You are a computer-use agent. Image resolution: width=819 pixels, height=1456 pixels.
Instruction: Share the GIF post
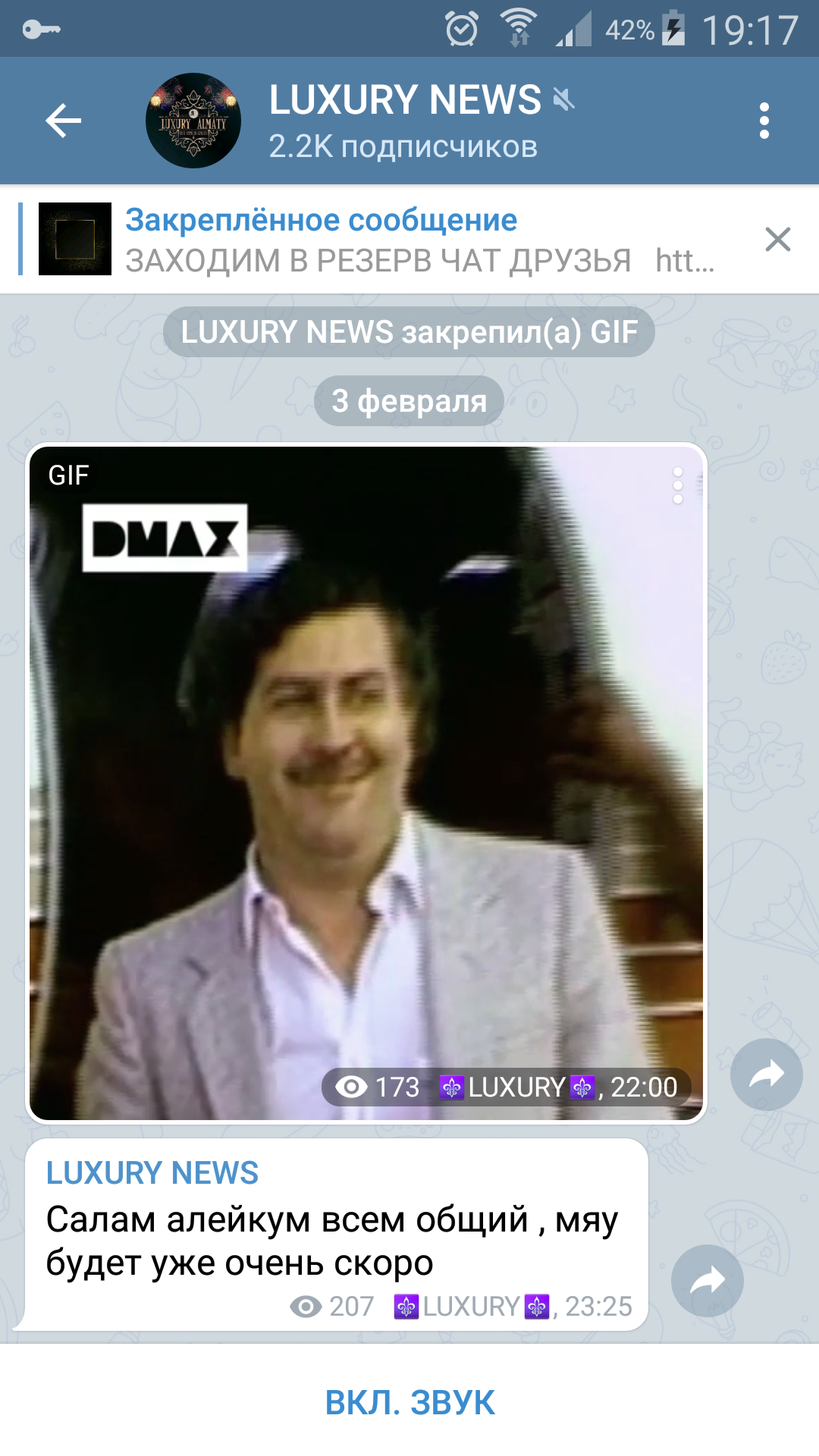point(766,1075)
